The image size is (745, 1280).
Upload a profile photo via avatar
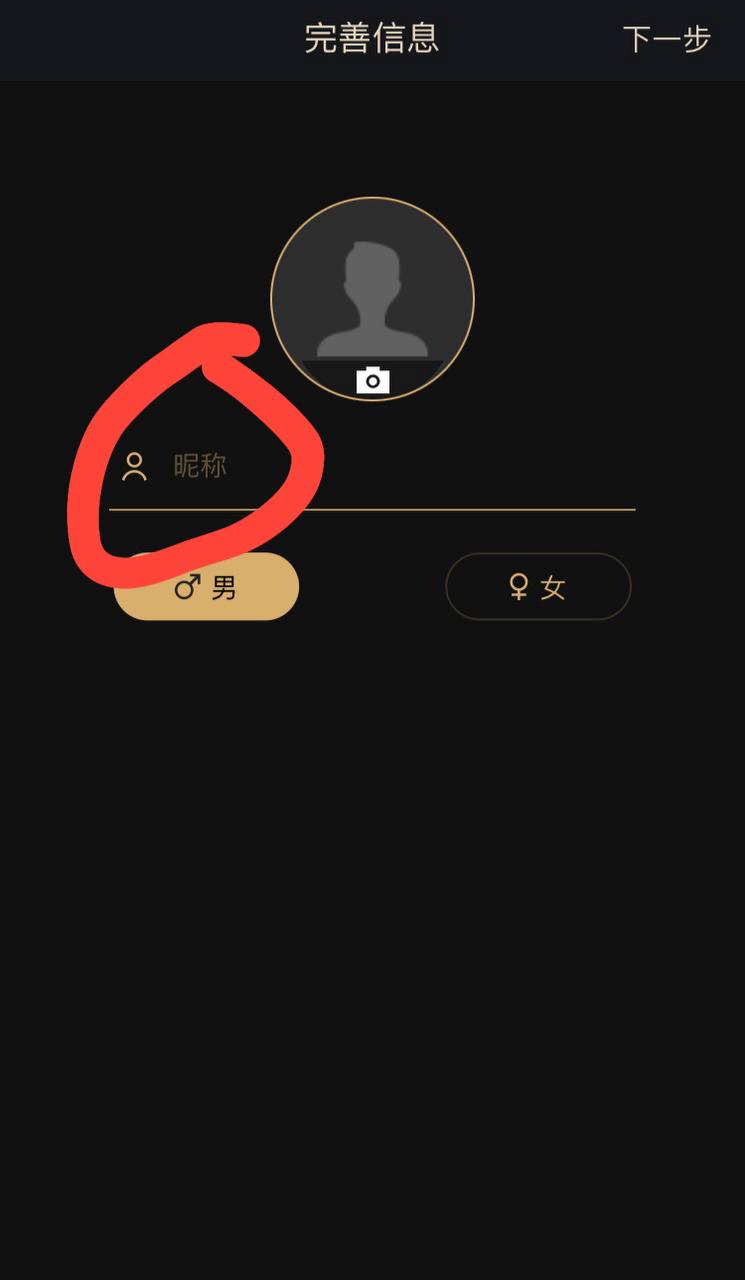pos(372,299)
